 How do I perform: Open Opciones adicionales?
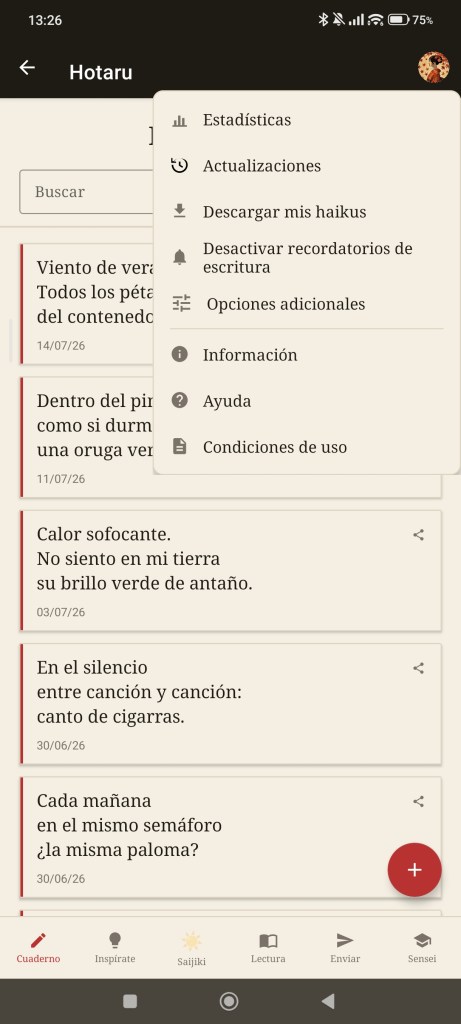coord(307,304)
